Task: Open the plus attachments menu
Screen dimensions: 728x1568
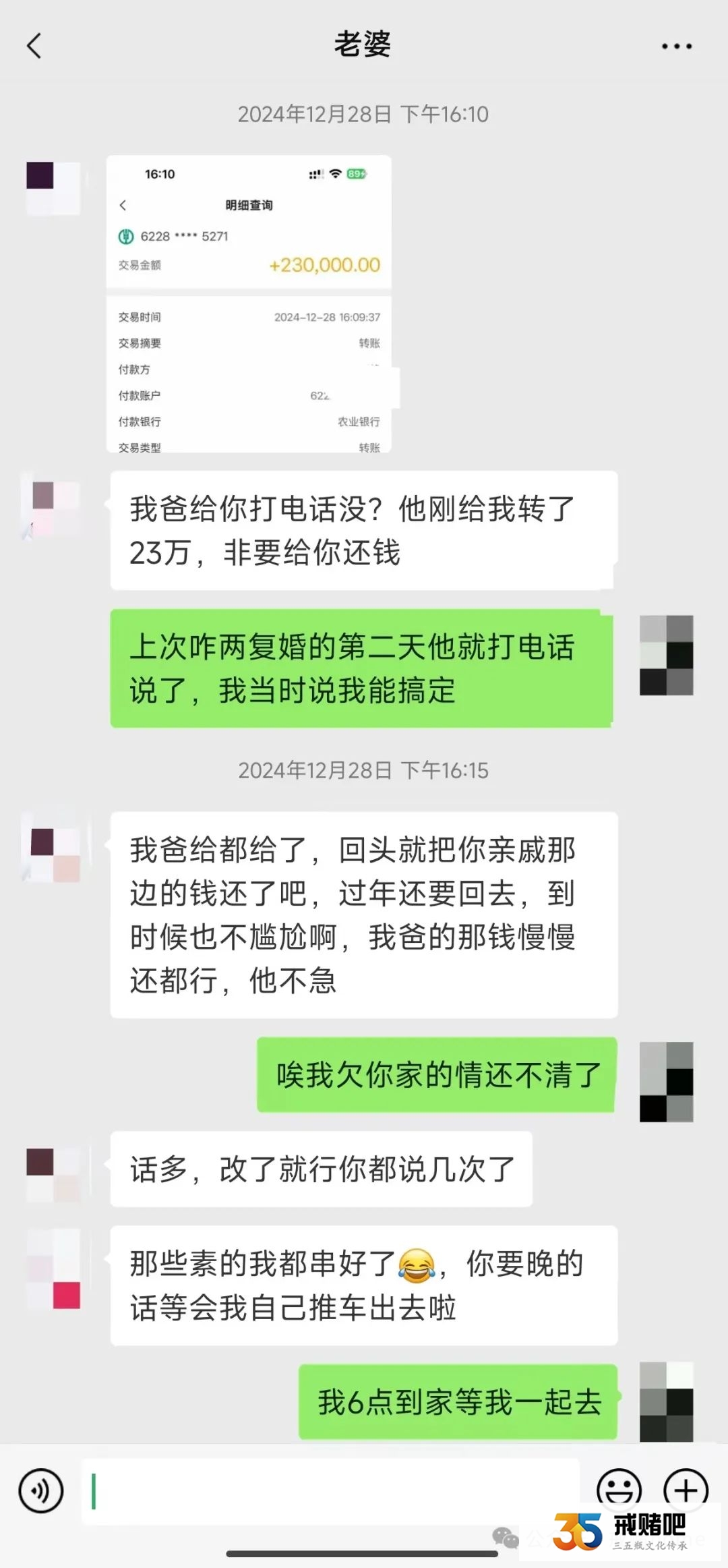Action: (x=686, y=1489)
